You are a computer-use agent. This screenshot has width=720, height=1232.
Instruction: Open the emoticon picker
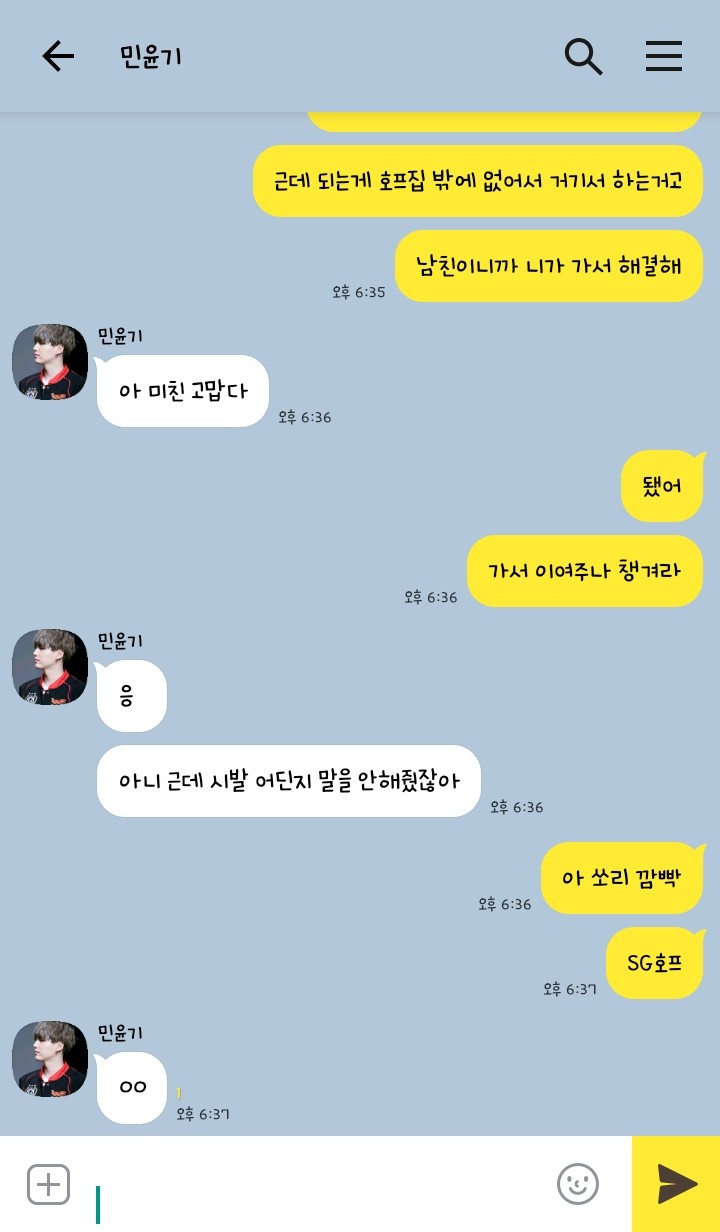click(577, 1185)
